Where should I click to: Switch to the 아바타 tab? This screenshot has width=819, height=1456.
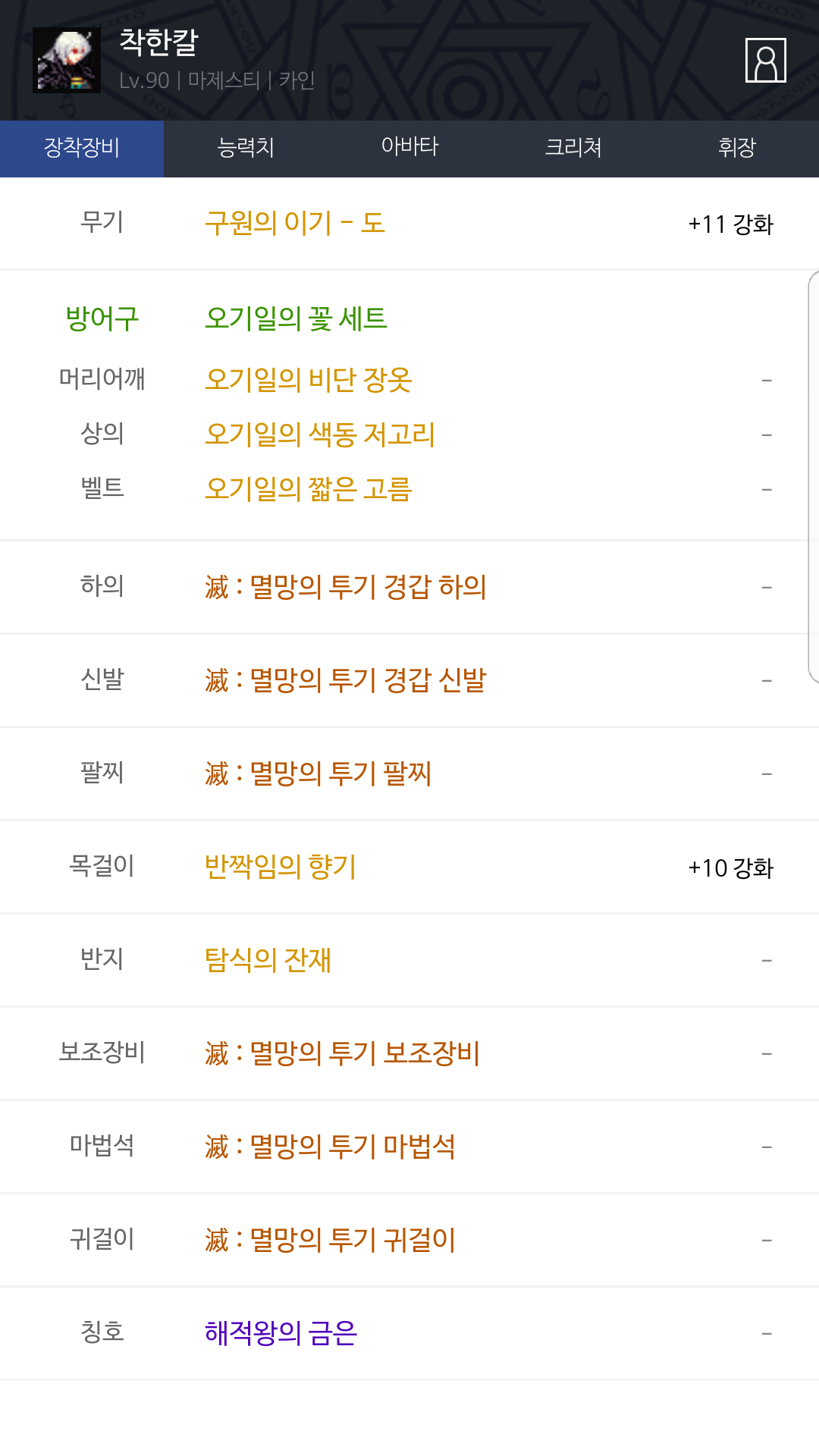pos(409,148)
